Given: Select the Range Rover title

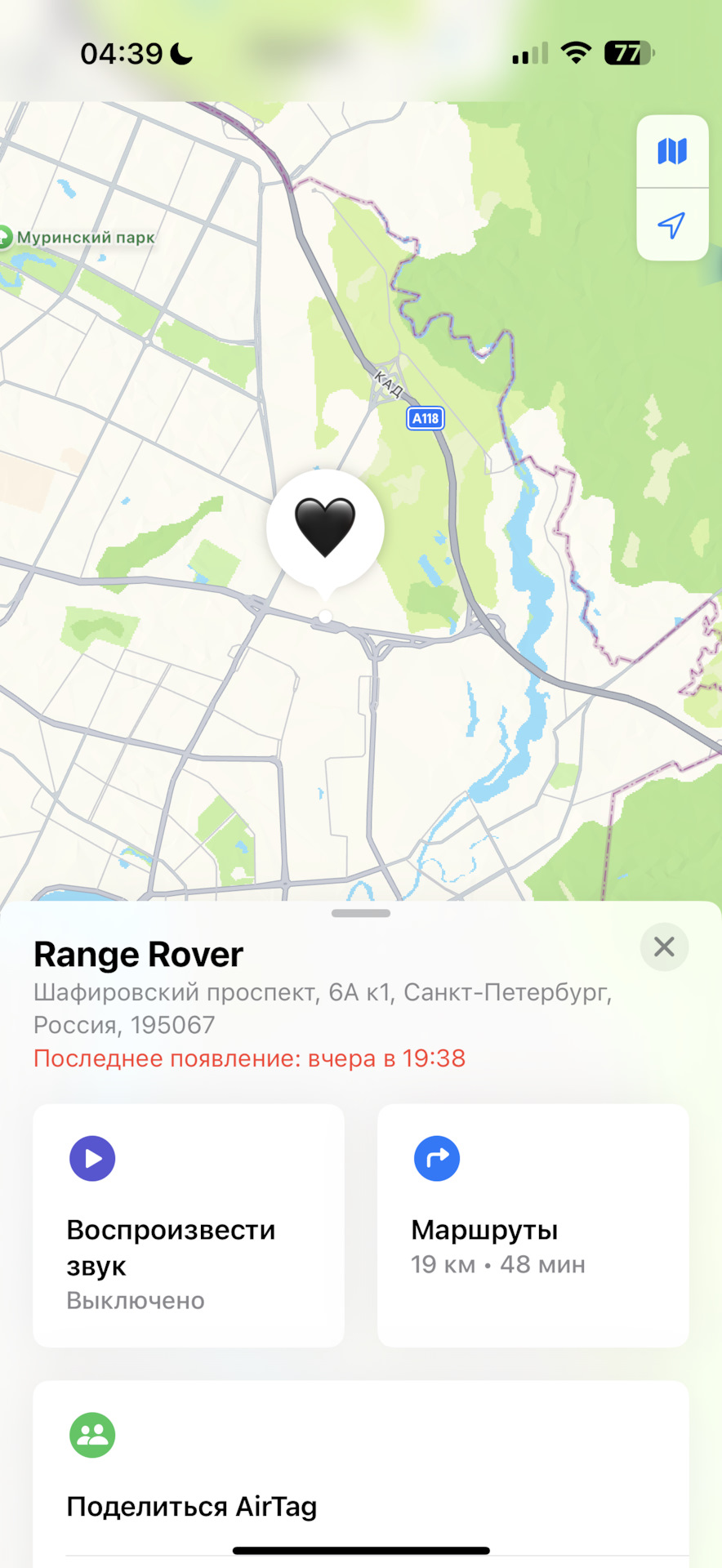Looking at the screenshot, I should coord(138,952).
